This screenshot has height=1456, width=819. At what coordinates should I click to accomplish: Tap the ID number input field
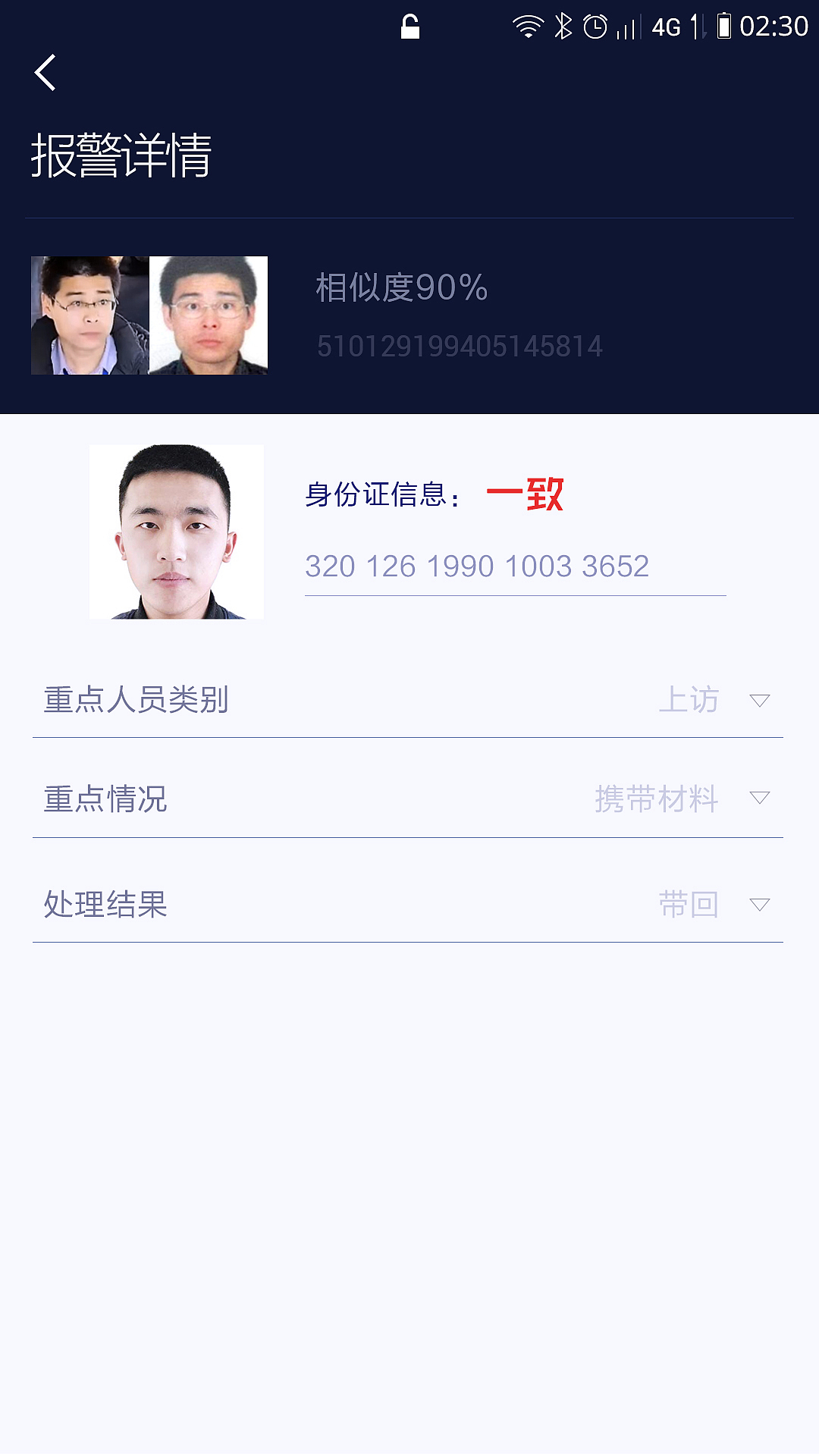(x=477, y=566)
